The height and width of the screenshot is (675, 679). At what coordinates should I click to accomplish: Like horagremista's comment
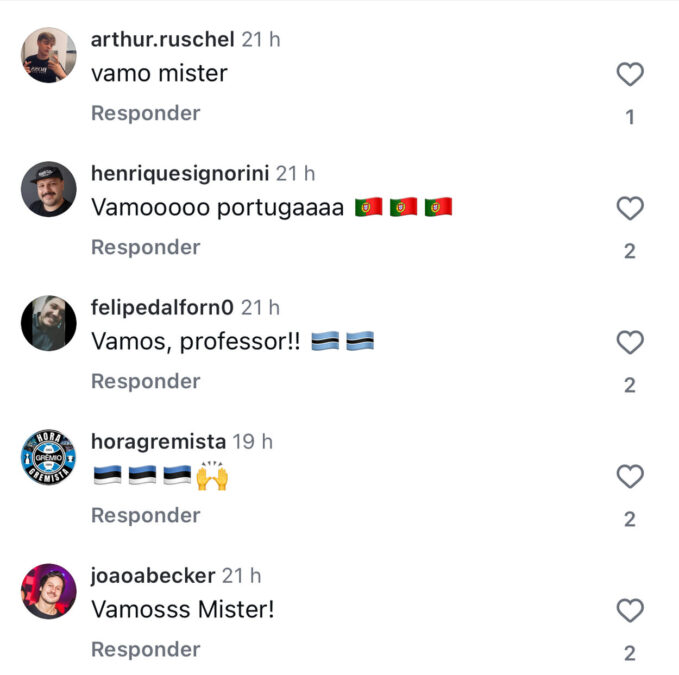pyautogui.click(x=629, y=476)
